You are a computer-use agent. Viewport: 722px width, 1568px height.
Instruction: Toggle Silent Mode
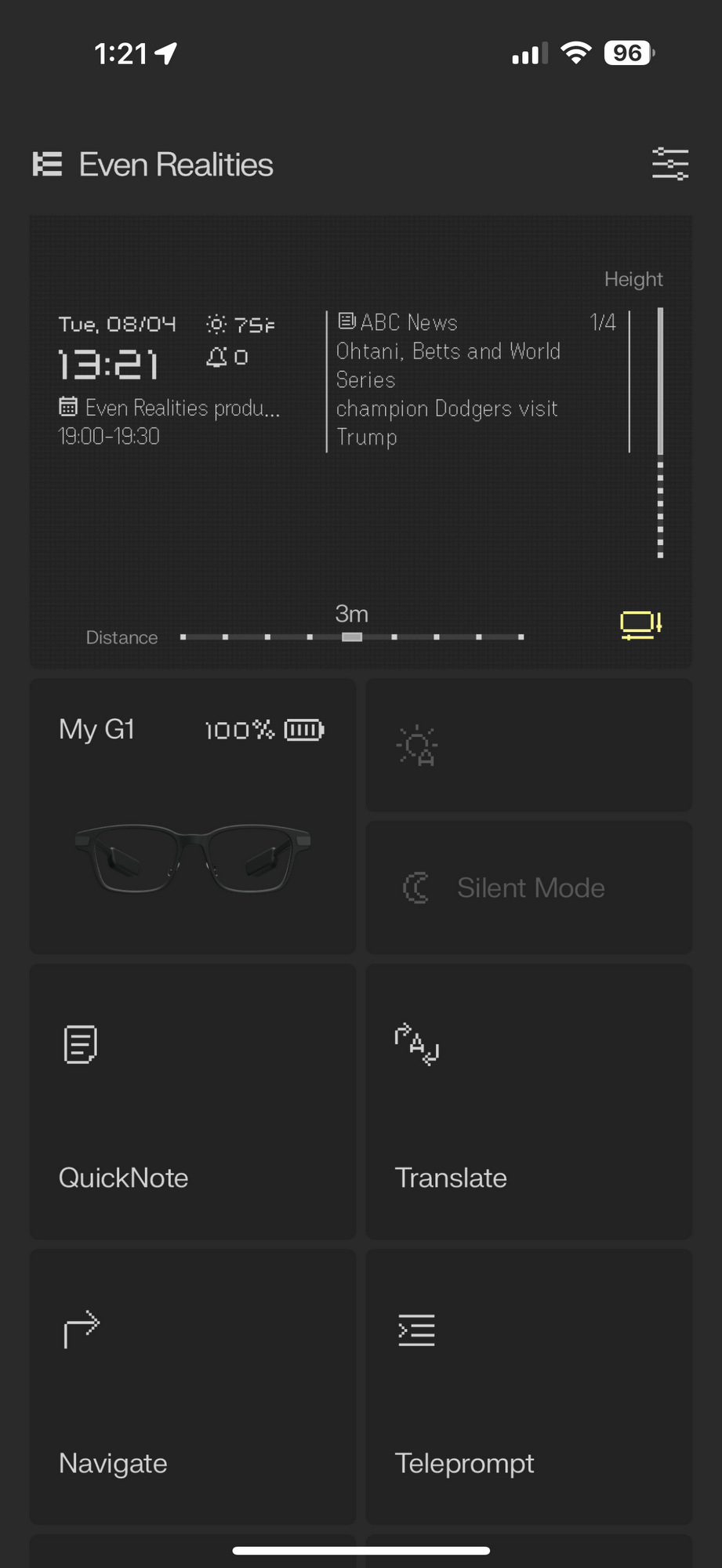pyautogui.click(x=529, y=887)
